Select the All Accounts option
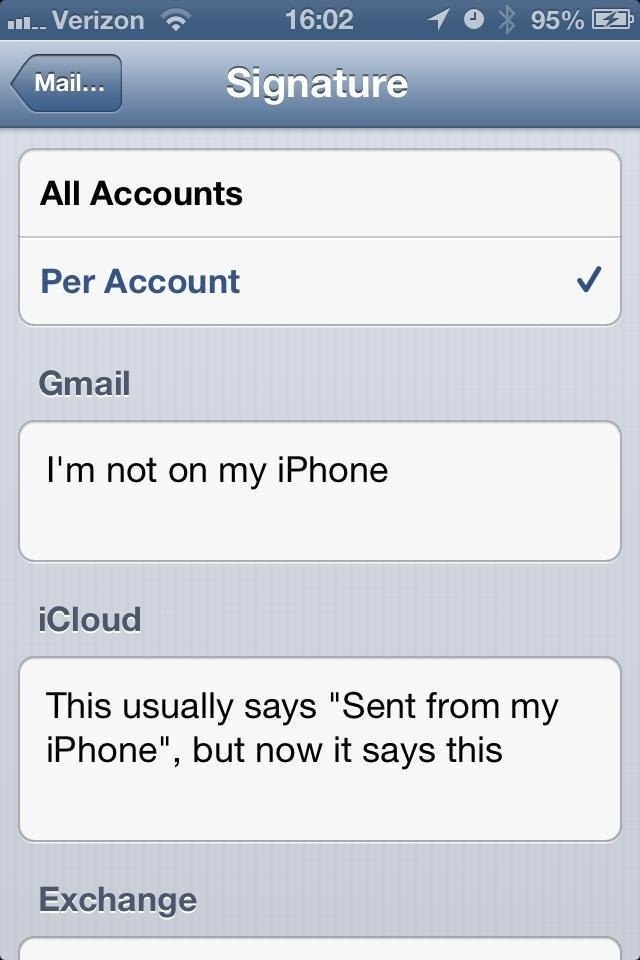Screen dimensions: 640x960 point(320,194)
